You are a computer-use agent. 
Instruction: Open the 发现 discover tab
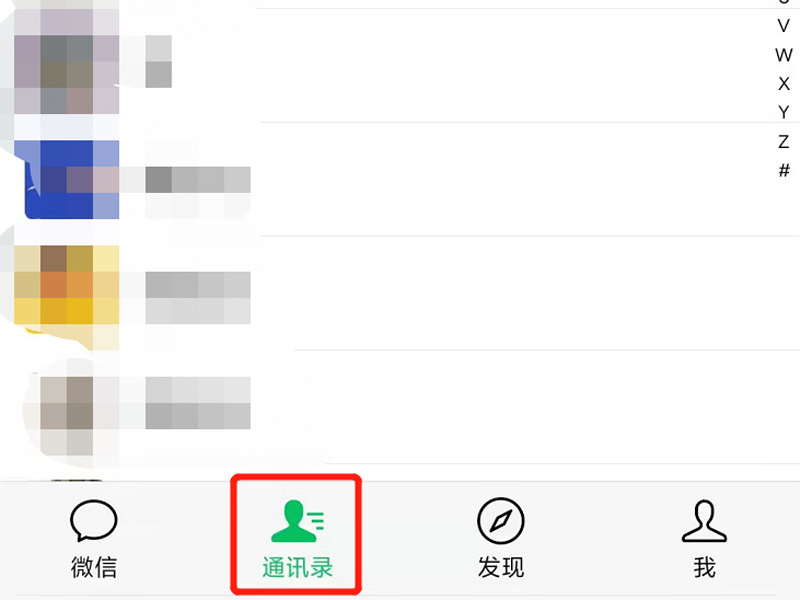point(501,540)
